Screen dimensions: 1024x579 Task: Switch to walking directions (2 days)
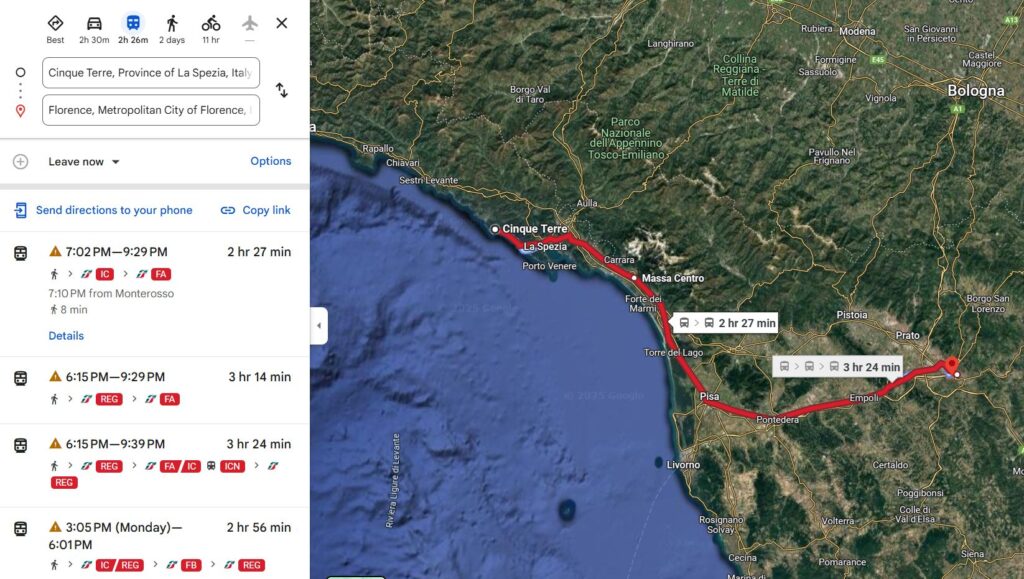[172, 28]
